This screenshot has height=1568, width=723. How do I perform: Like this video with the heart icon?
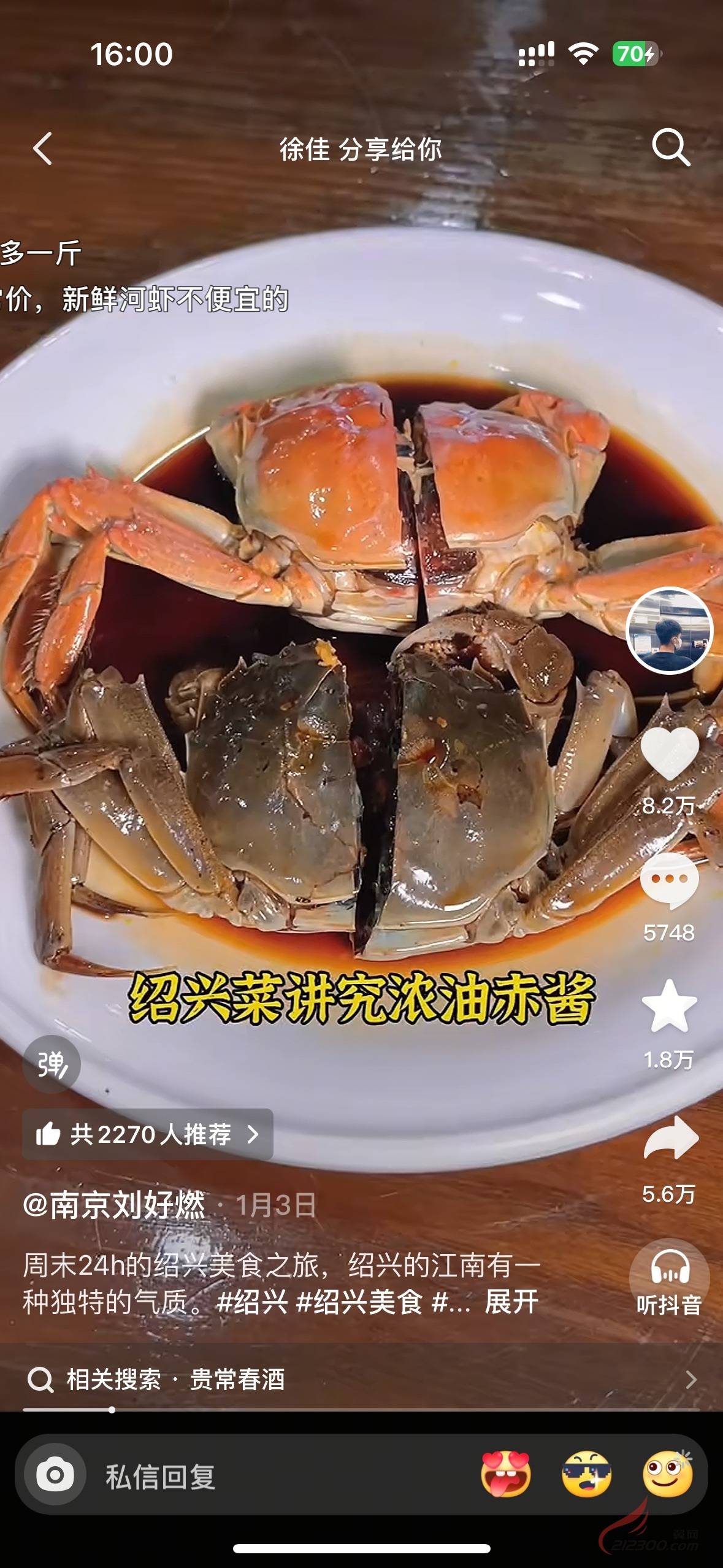(x=669, y=754)
